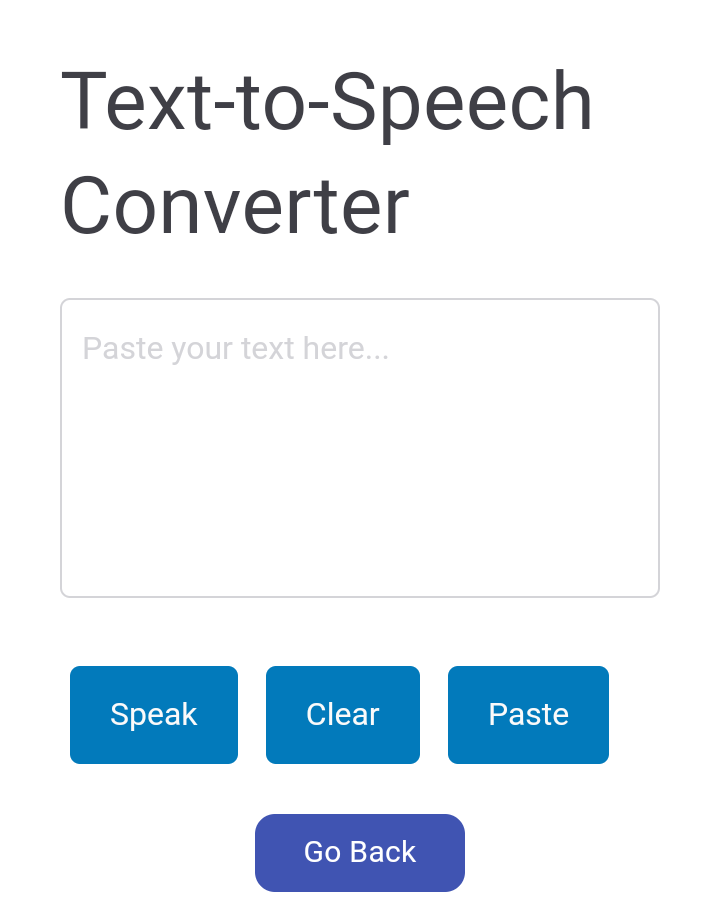Tap the Go Back button

tap(360, 853)
